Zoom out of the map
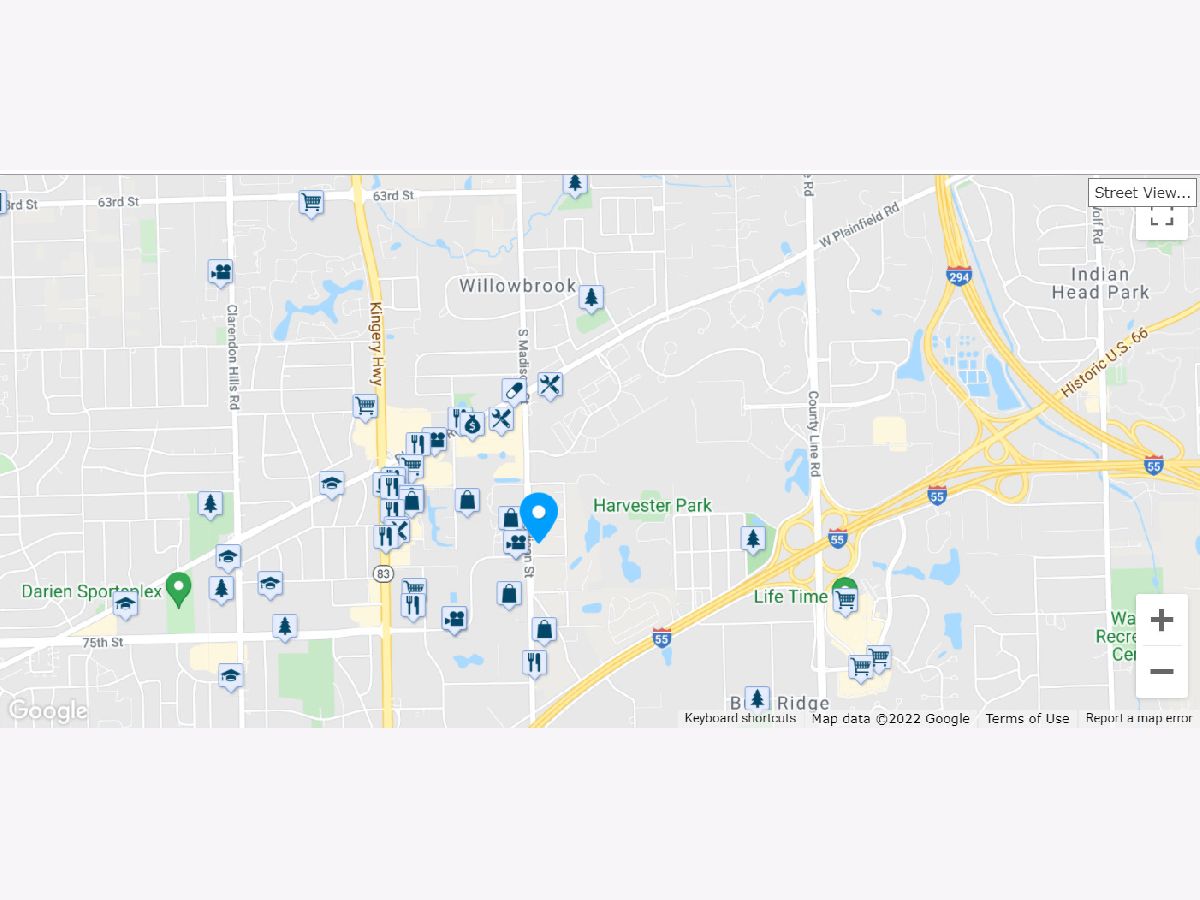This screenshot has width=1200, height=900. pos(1161,671)
